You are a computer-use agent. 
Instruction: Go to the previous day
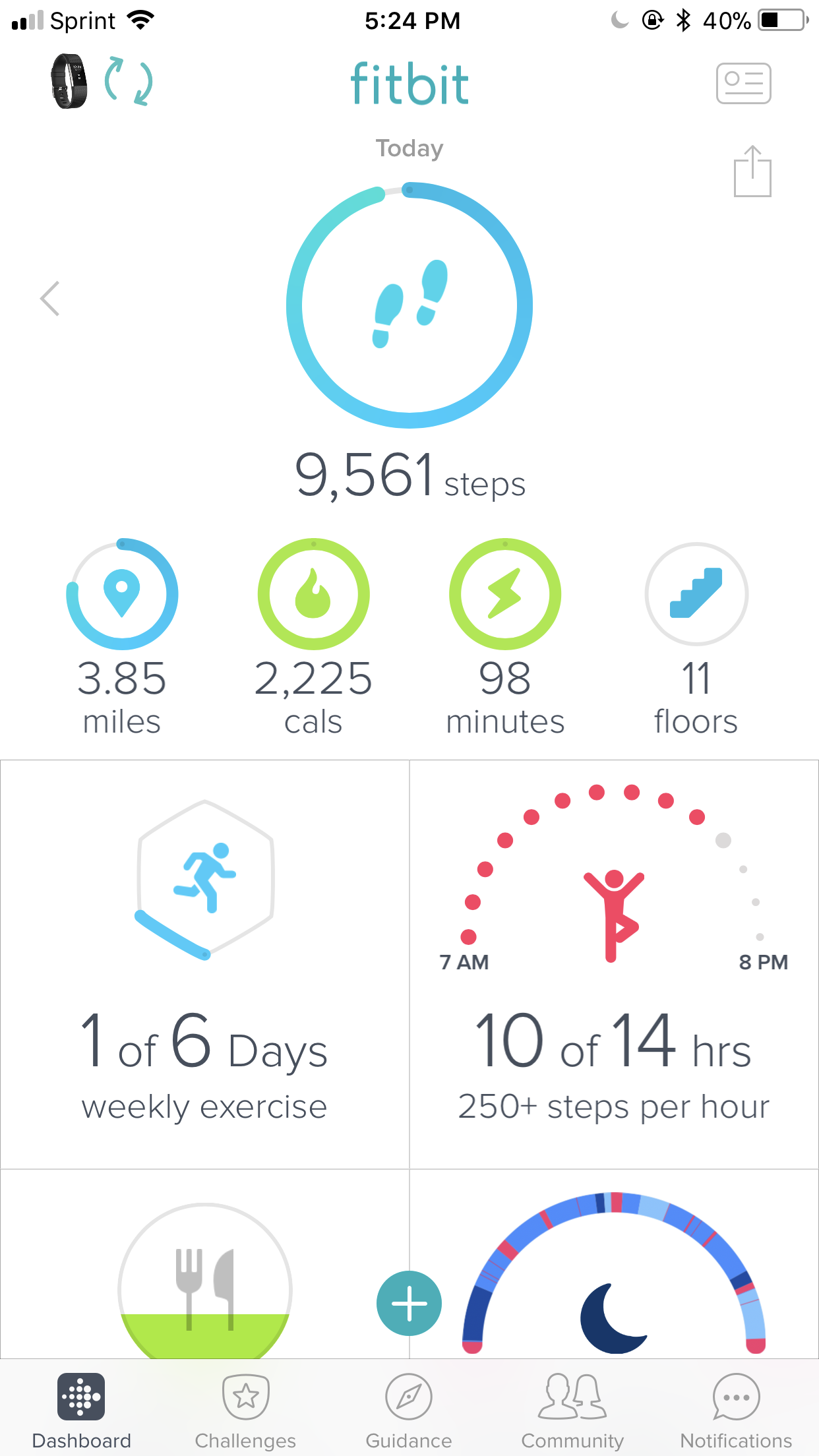(x=51, y=299)
